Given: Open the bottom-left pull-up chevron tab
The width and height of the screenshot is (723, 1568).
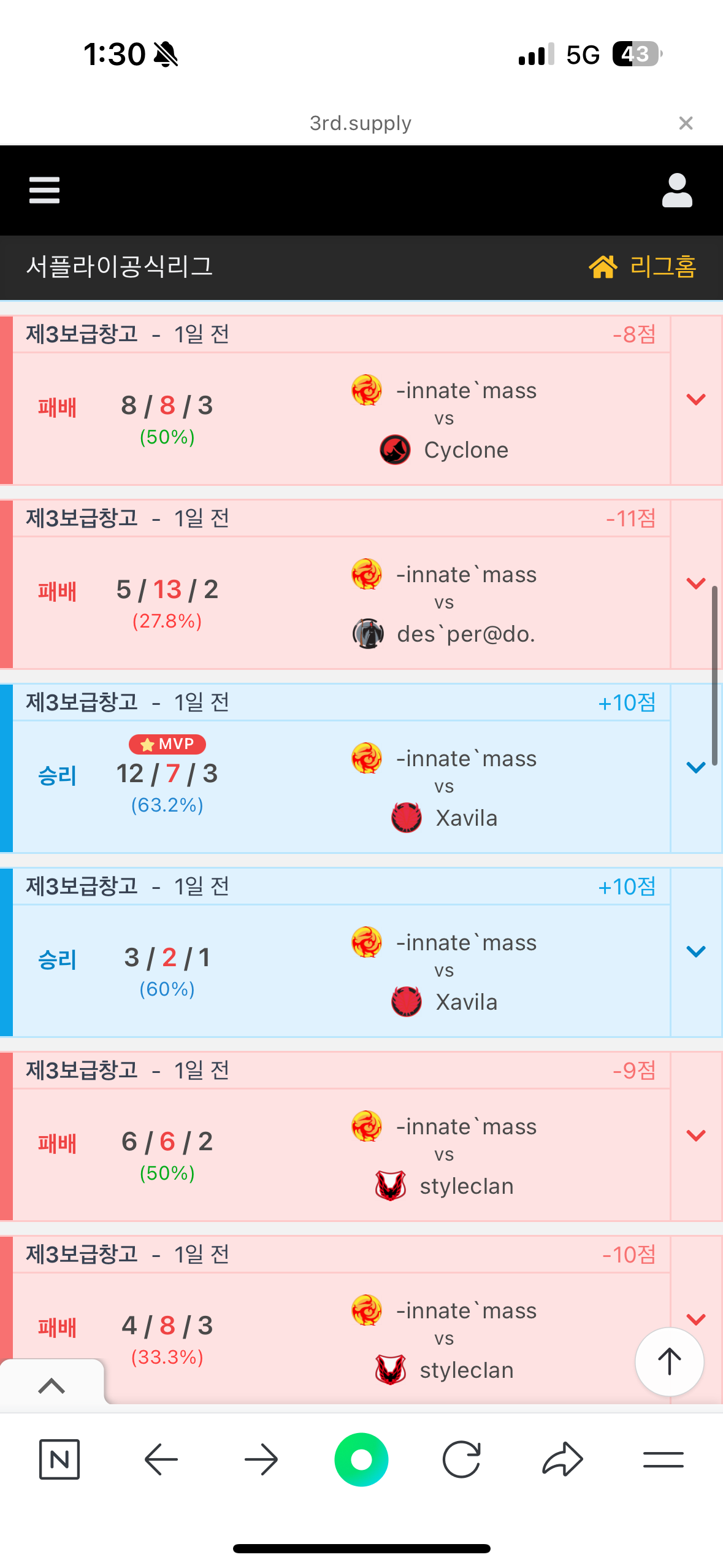Looking at the screenshot, I should (52, 1386).
